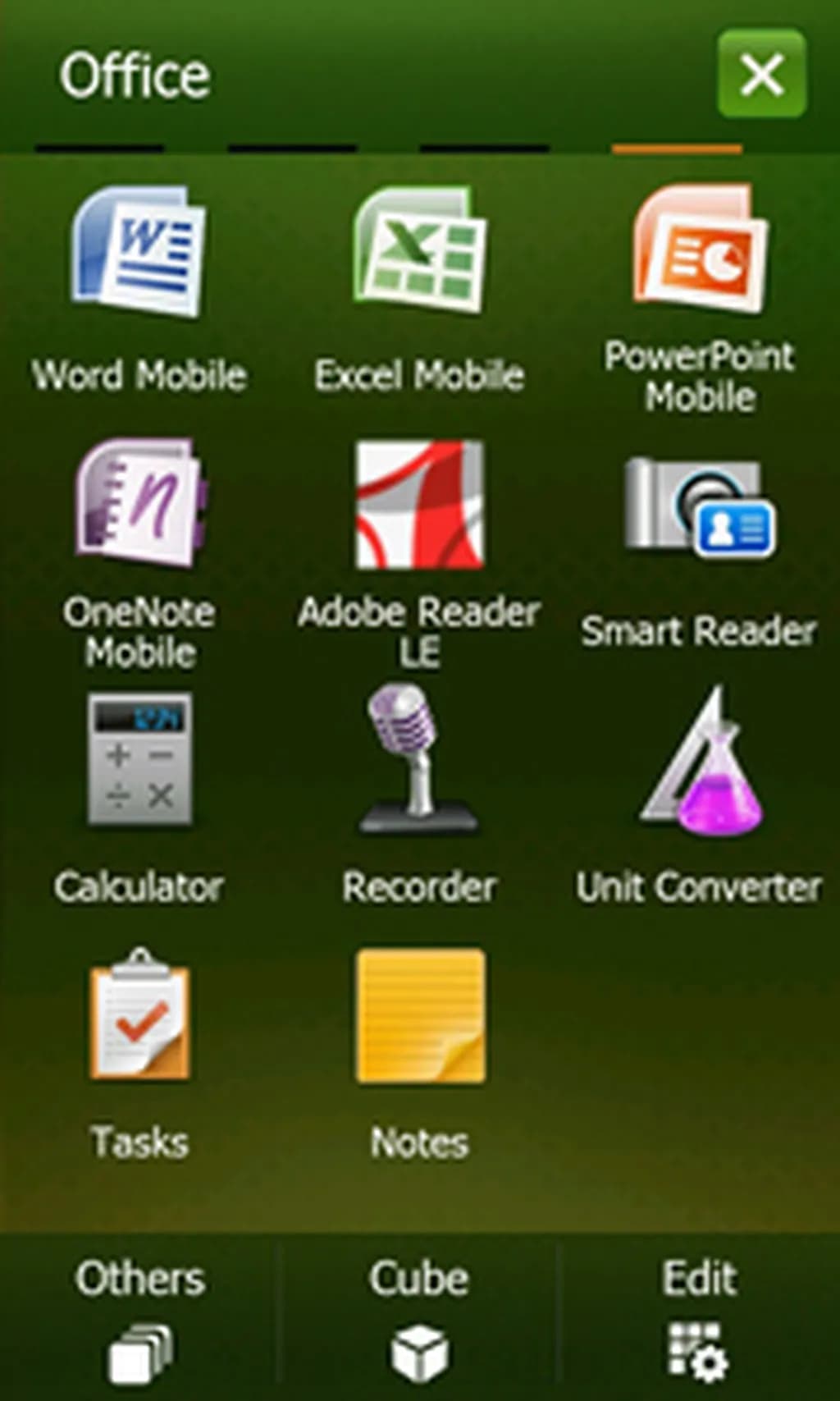
Task: Open the Calculator
Action: click(x=139, y=759)
